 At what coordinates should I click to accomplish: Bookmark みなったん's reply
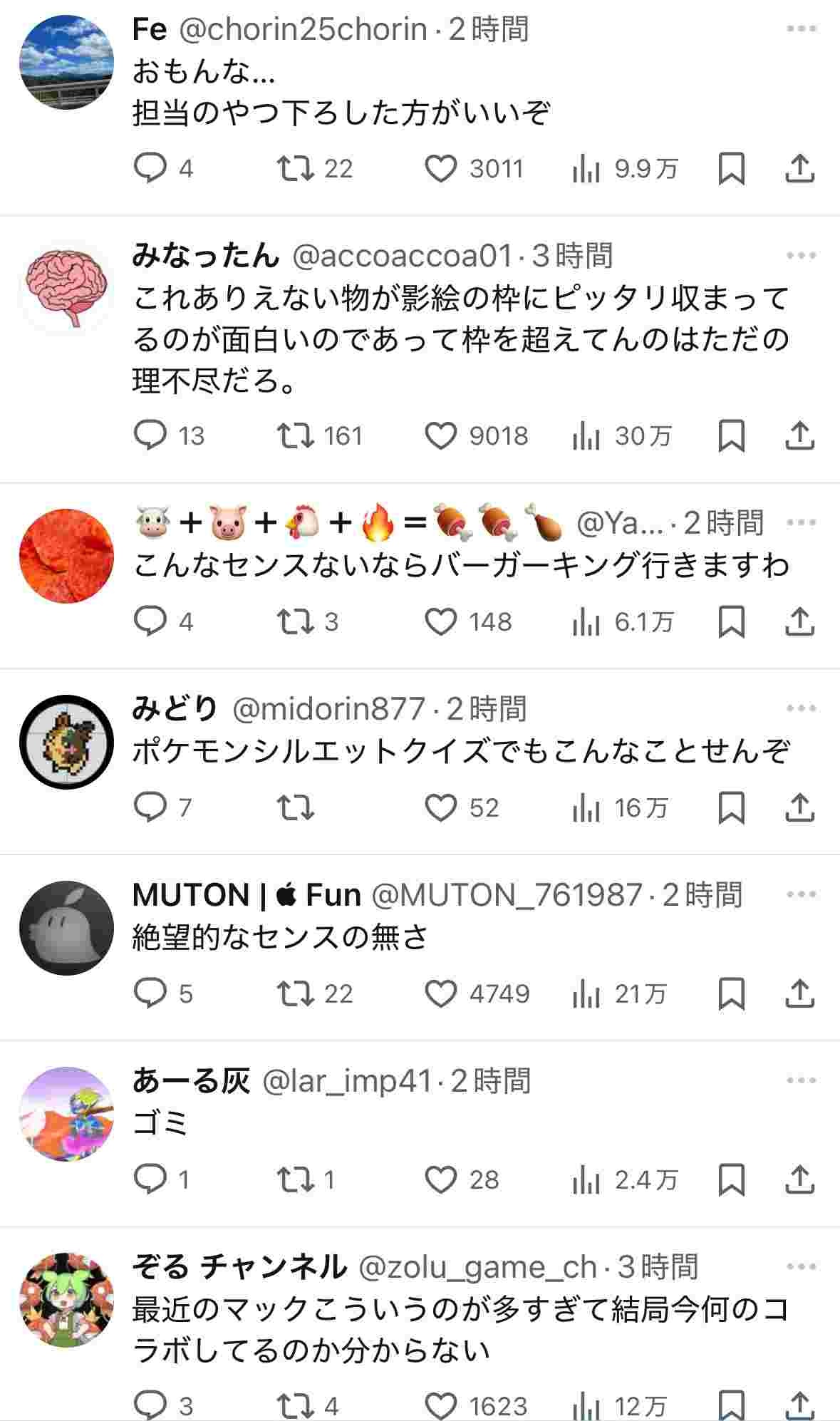731,436
